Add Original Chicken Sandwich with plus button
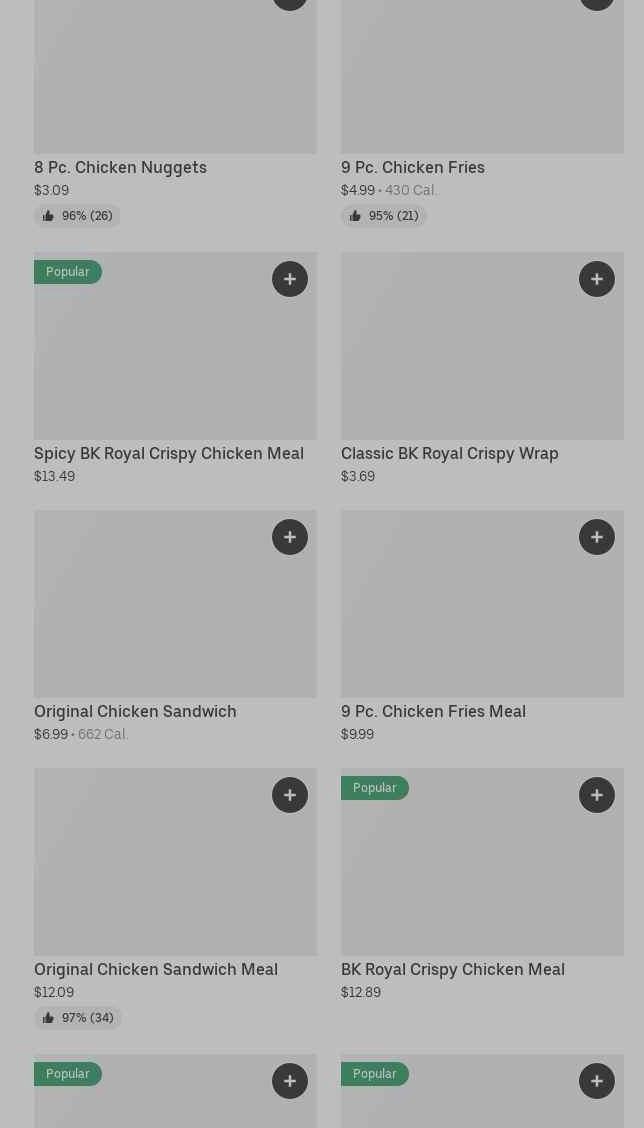This screenshot has width=644, height=1128. pyautogui.click(x=290, y=537)
